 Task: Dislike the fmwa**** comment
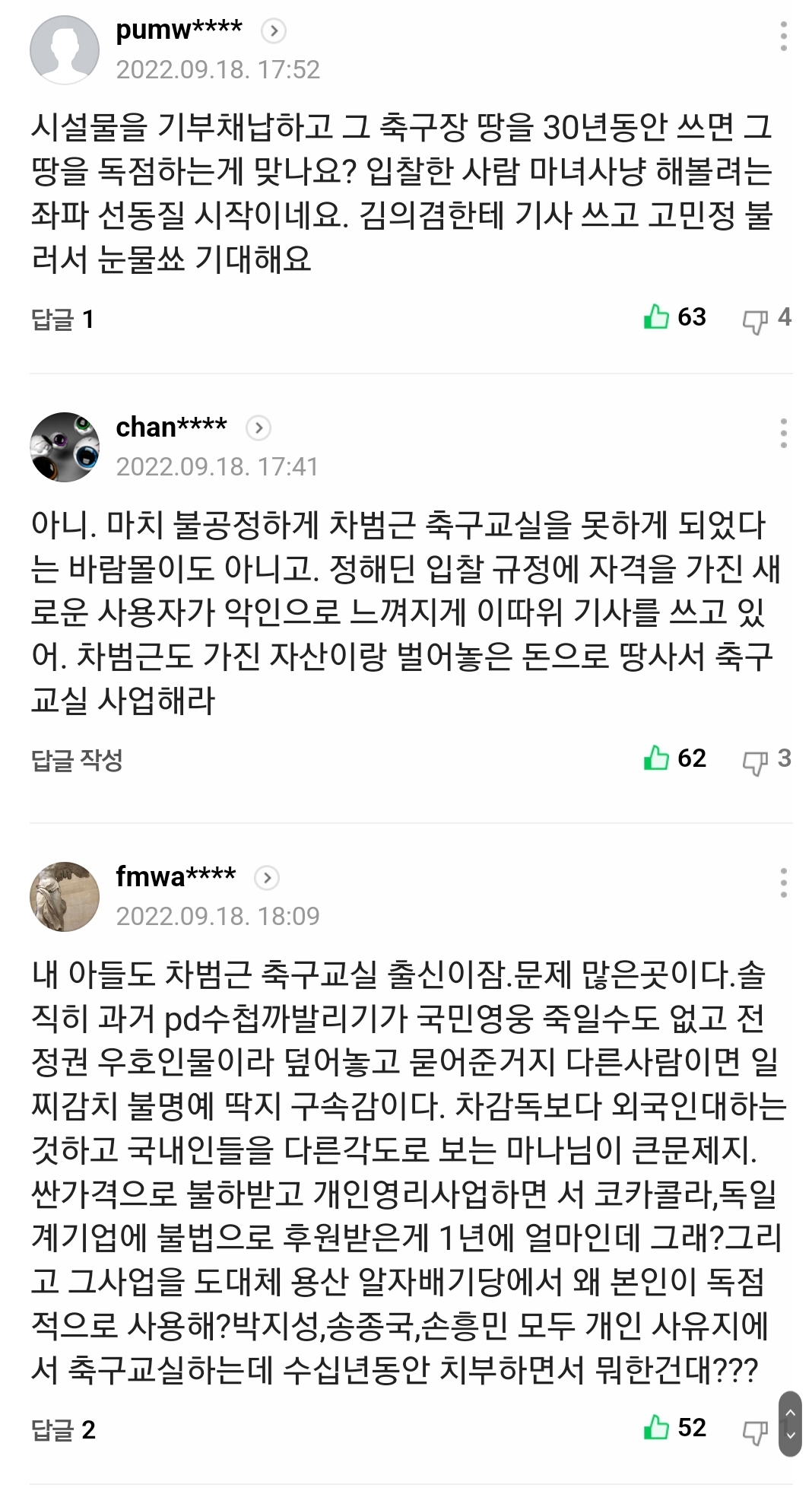[755, 1430]
